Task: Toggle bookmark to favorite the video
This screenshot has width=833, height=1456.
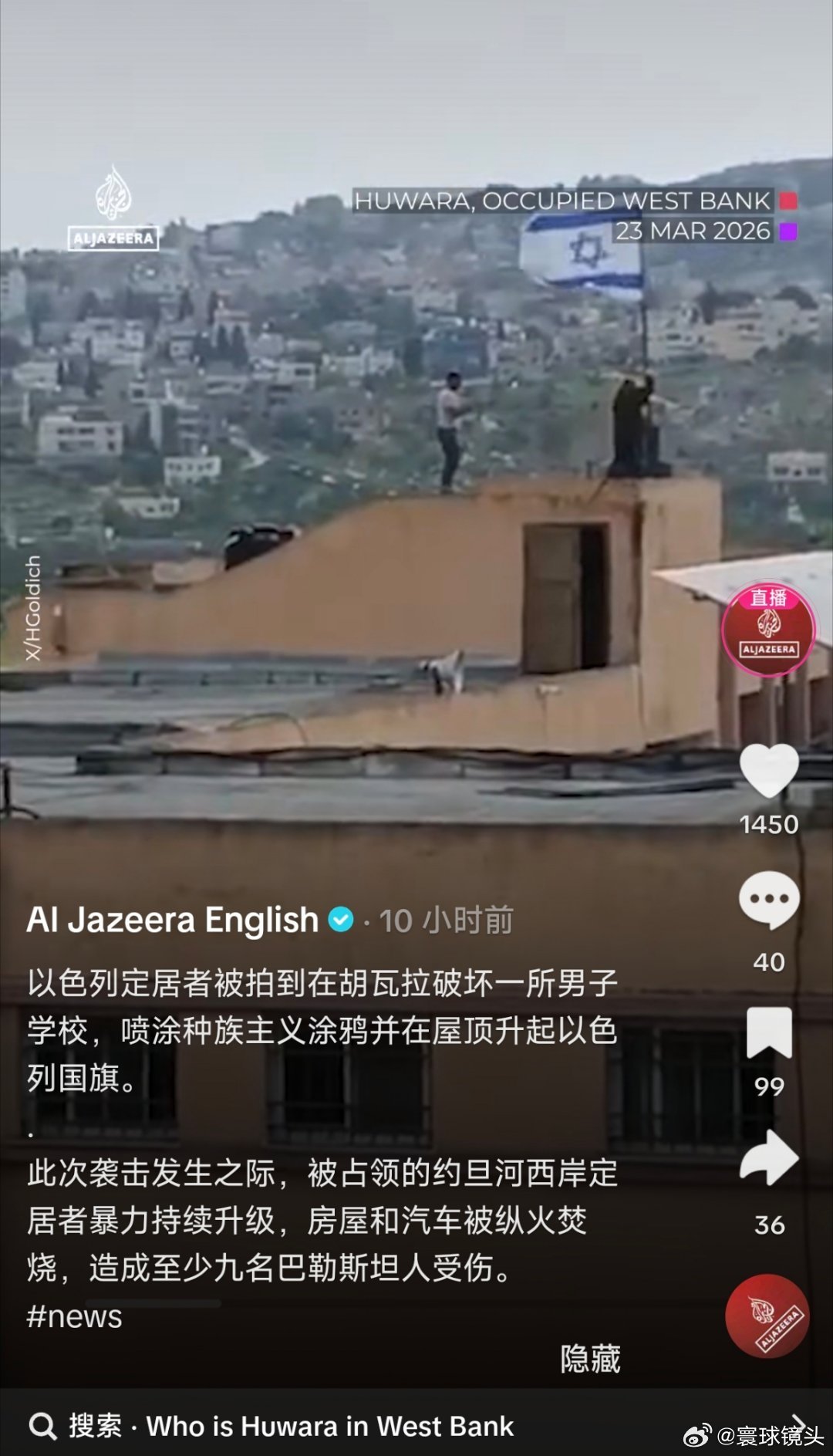Action: 770,1034
